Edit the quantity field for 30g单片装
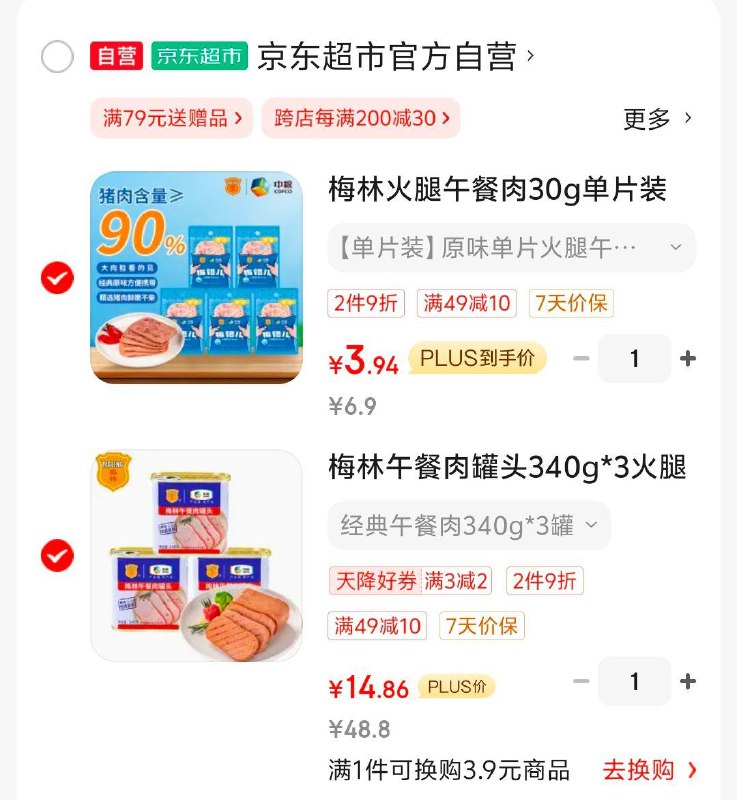This screenshot has height=800, width=737. [x=634, y=358]
